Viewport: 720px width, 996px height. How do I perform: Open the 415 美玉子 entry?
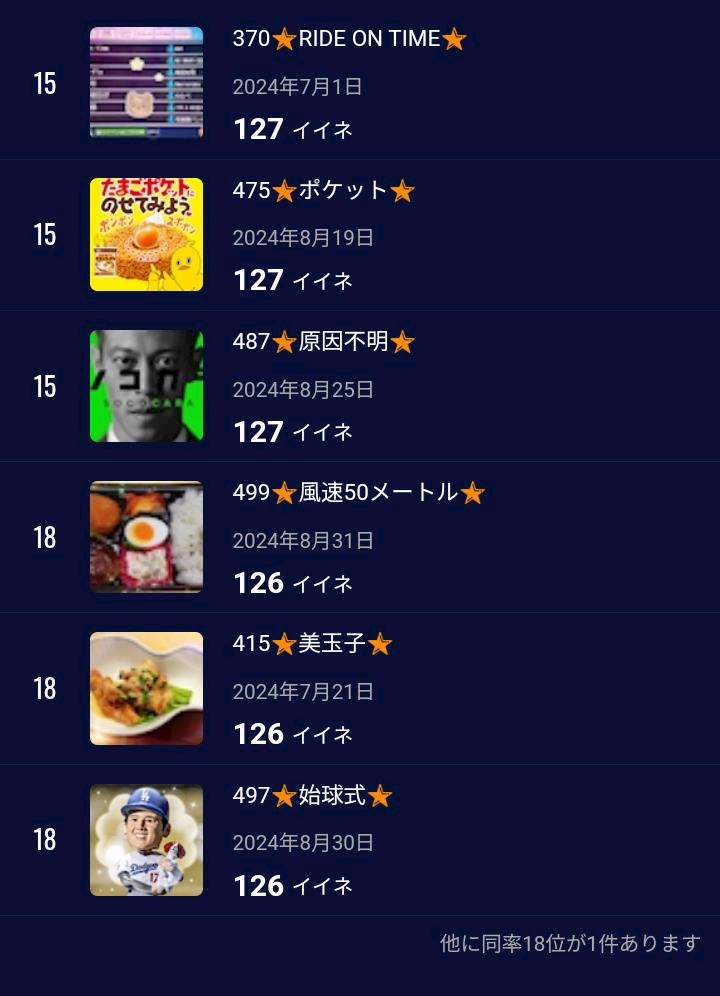pos(360,689)
